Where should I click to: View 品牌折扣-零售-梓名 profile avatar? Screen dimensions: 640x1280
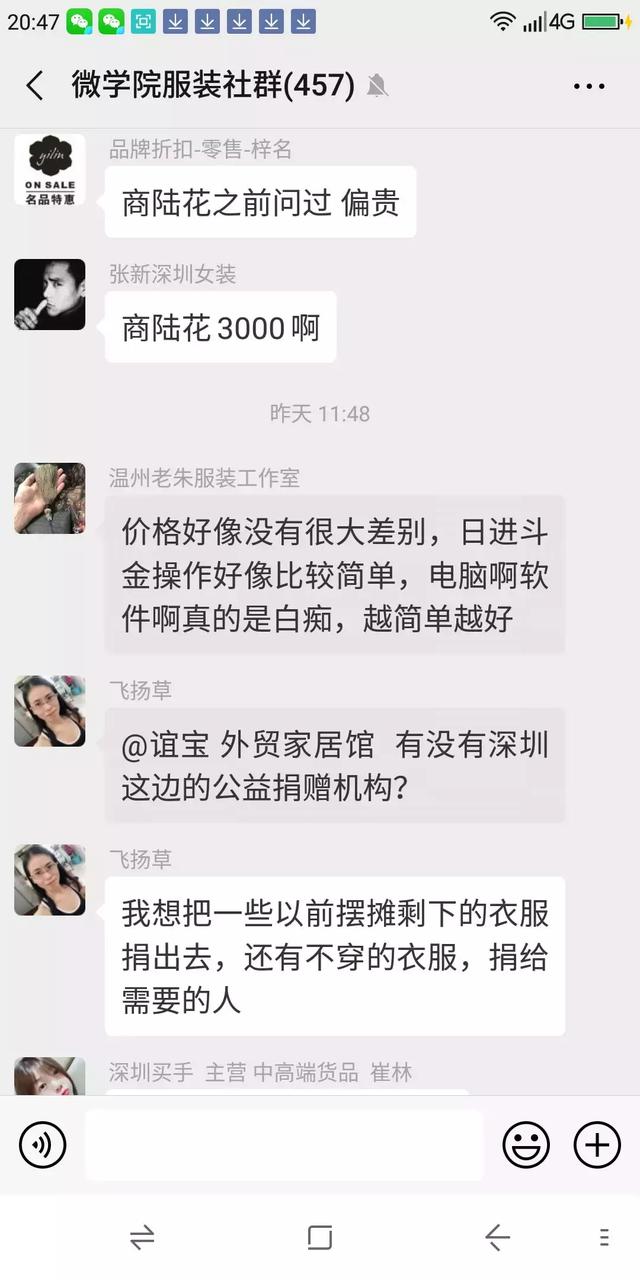49,170
